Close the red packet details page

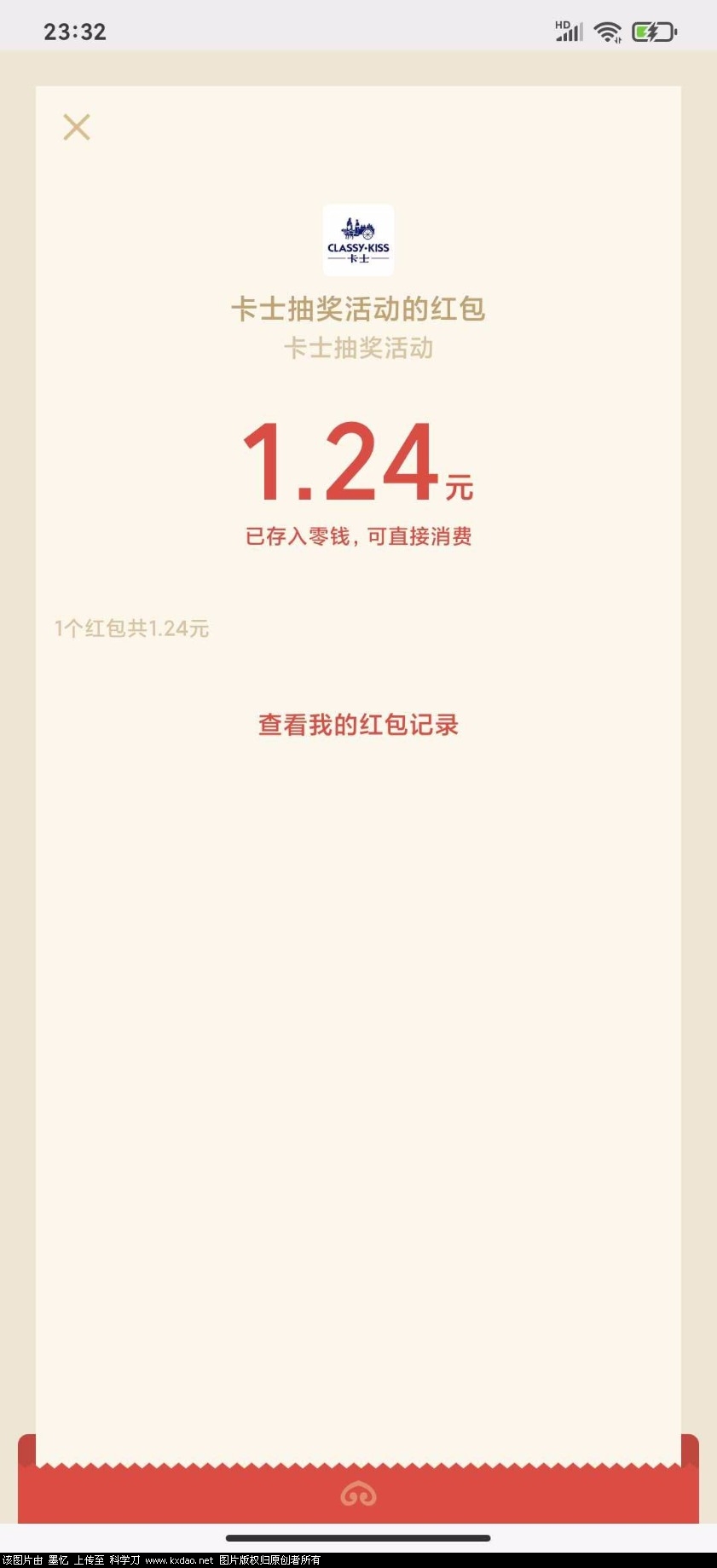[x=77, y=127]
